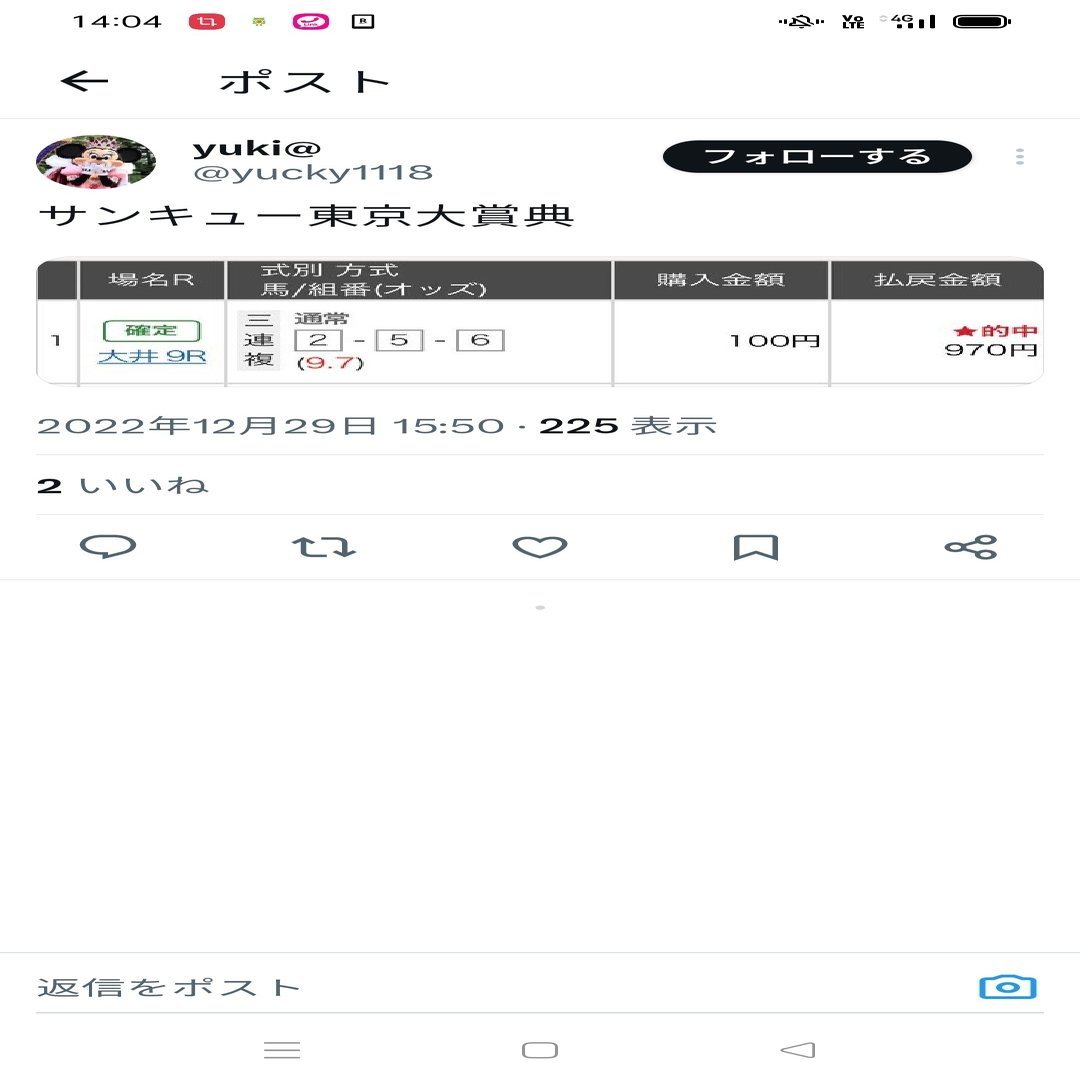This screenshot has width=1080, height=1080.
Task: Open the betting result image
Action: click(540, 322)
